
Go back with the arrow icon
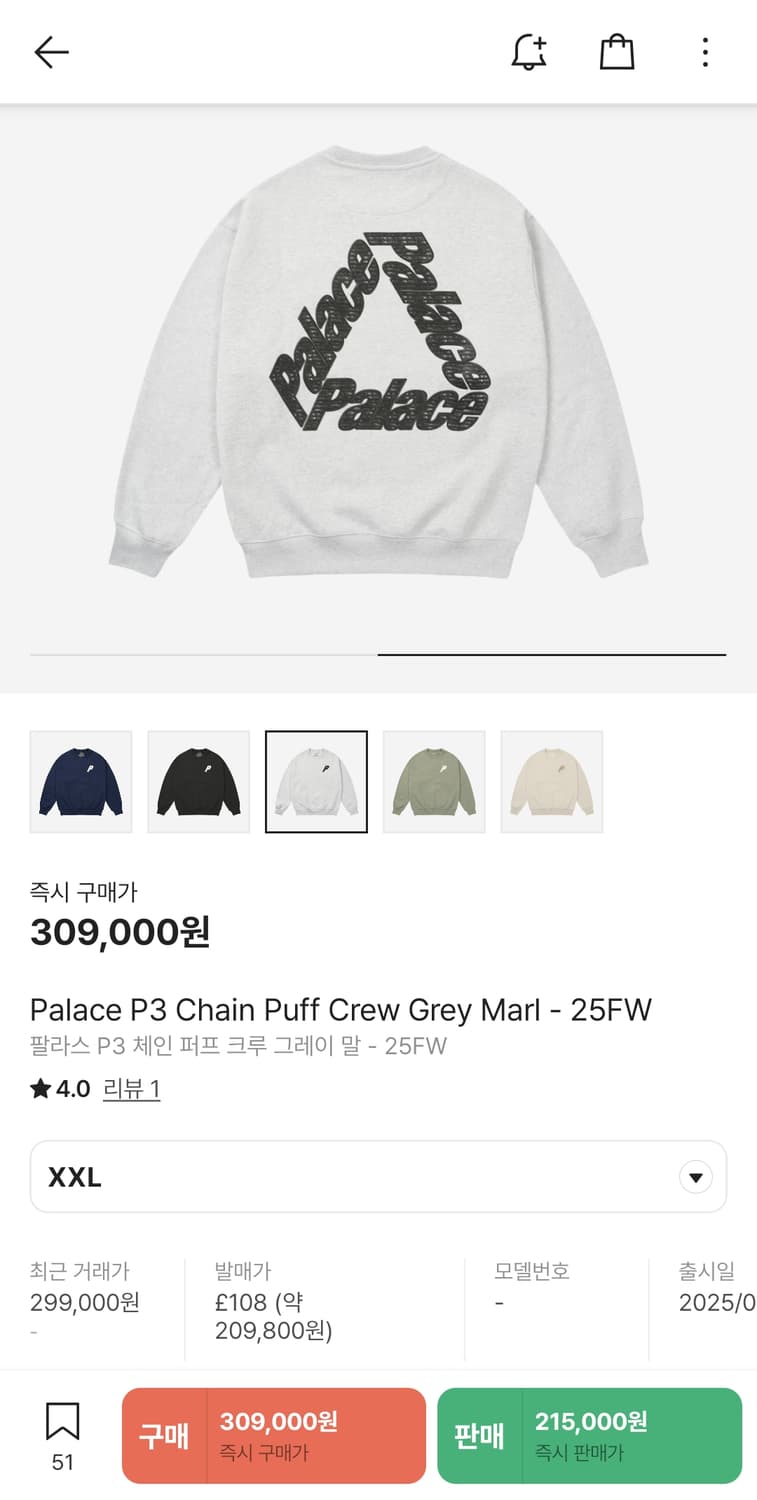tap(51, 52)
